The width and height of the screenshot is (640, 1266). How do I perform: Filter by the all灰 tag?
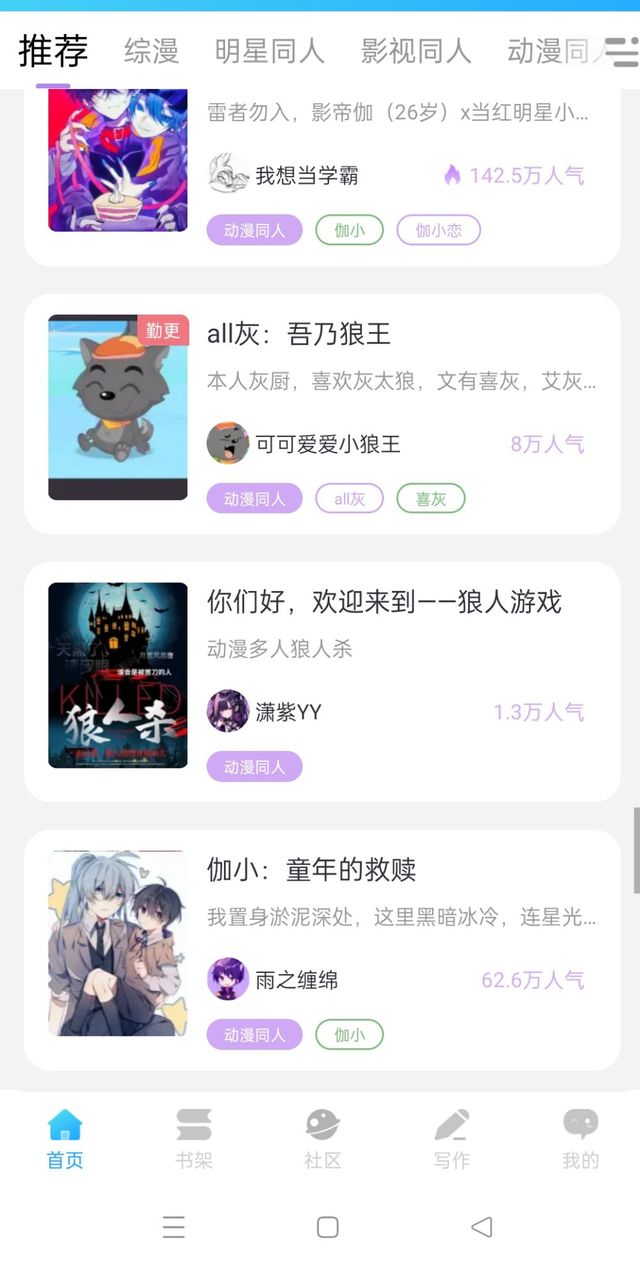pyautogui.click(x=349, y=498)
